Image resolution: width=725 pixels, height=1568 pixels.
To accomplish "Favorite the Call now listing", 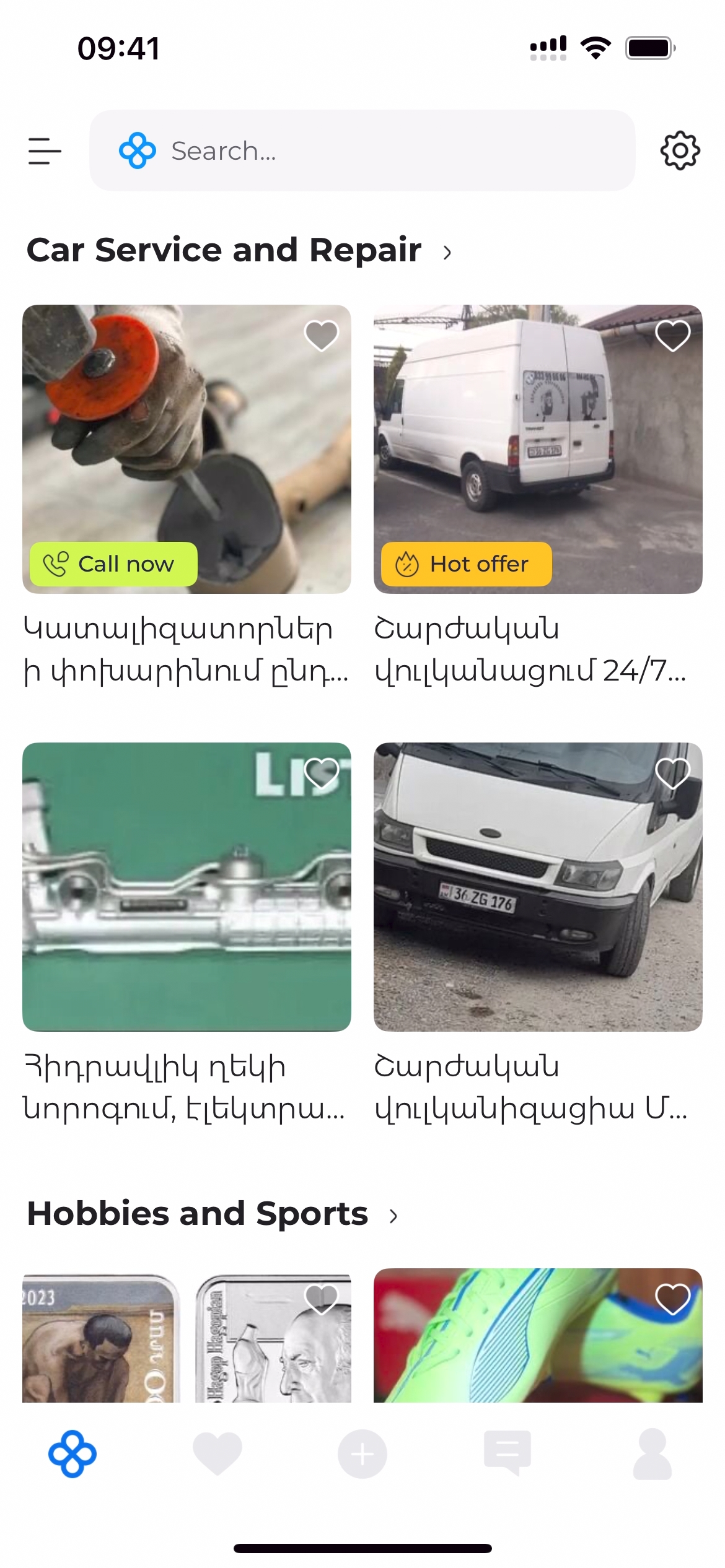I will [321, 336].
